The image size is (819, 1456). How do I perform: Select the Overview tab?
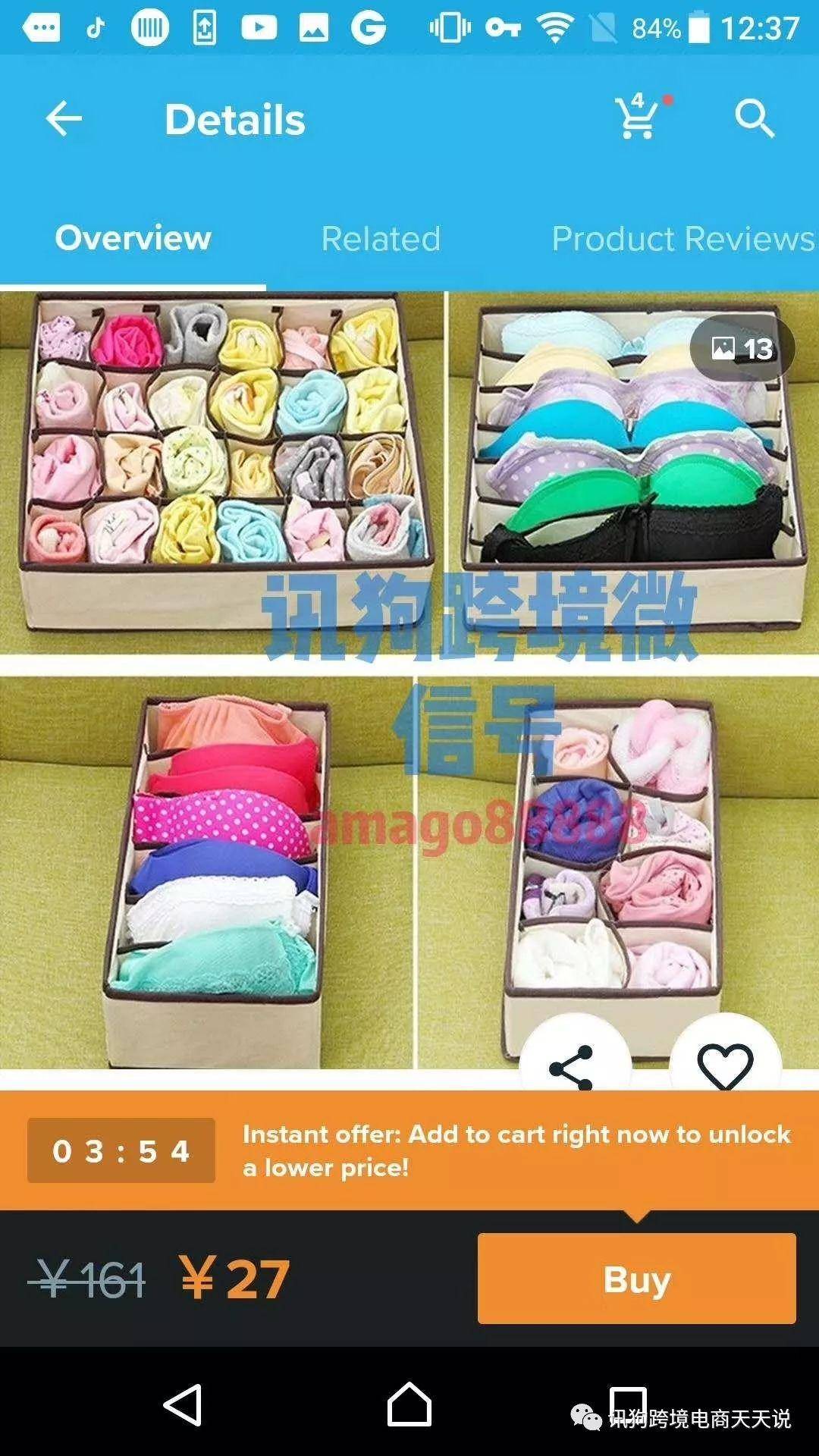click(x=133, y=239)
